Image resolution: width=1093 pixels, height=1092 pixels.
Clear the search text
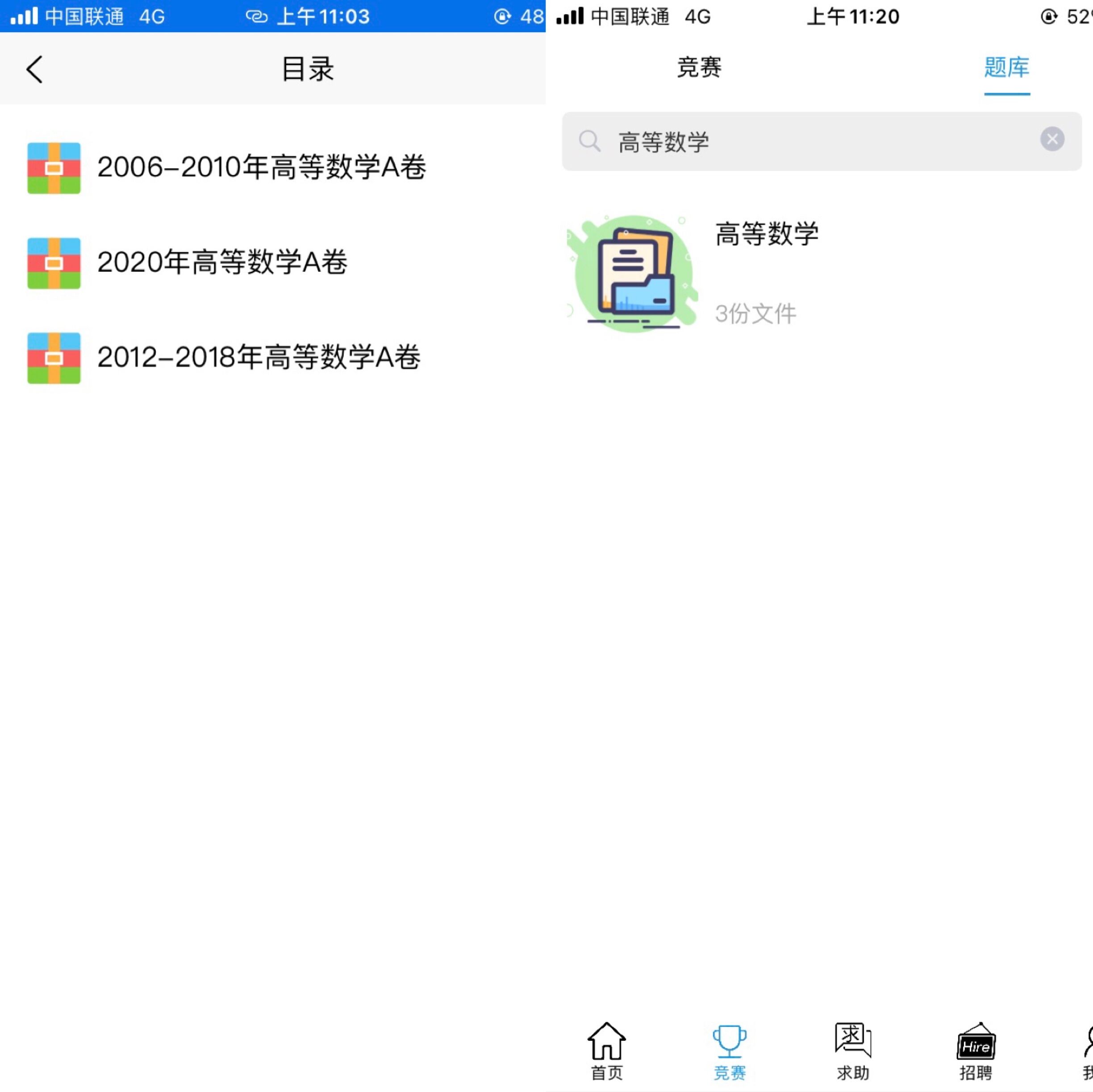(x=1052, y=139)
